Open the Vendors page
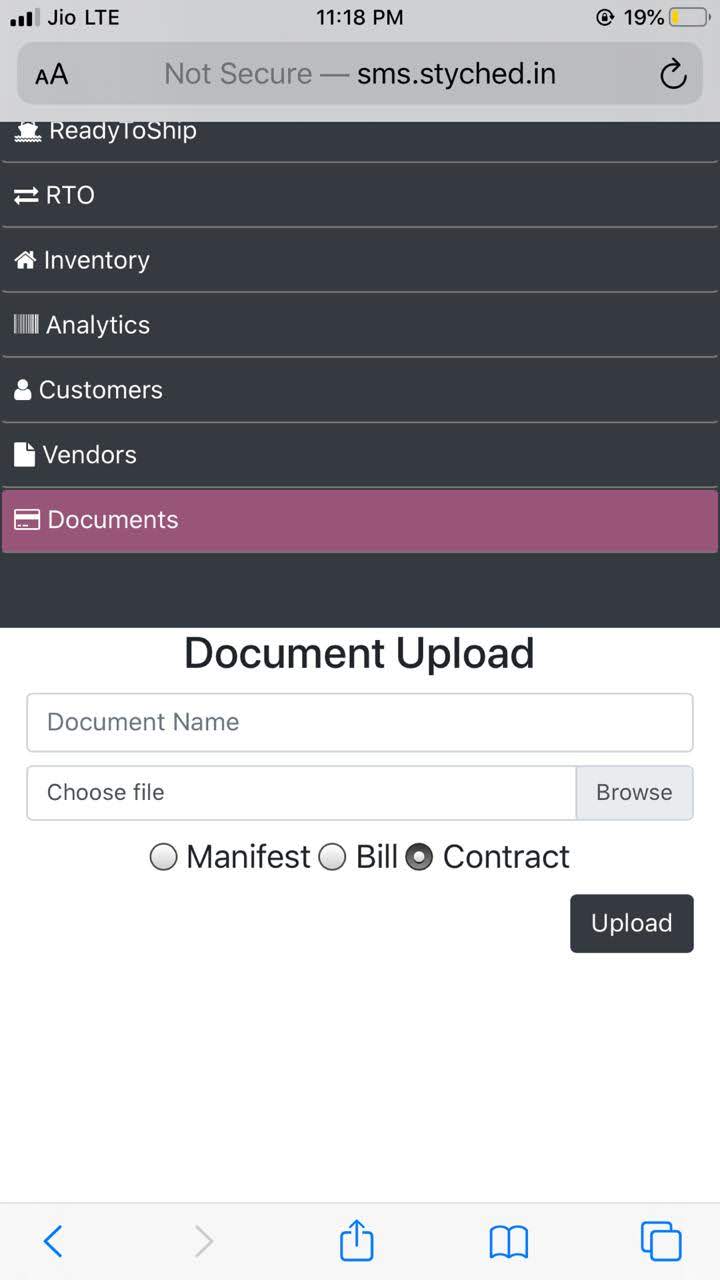This screenshot has height=1280, width=720. click(360, 455)
